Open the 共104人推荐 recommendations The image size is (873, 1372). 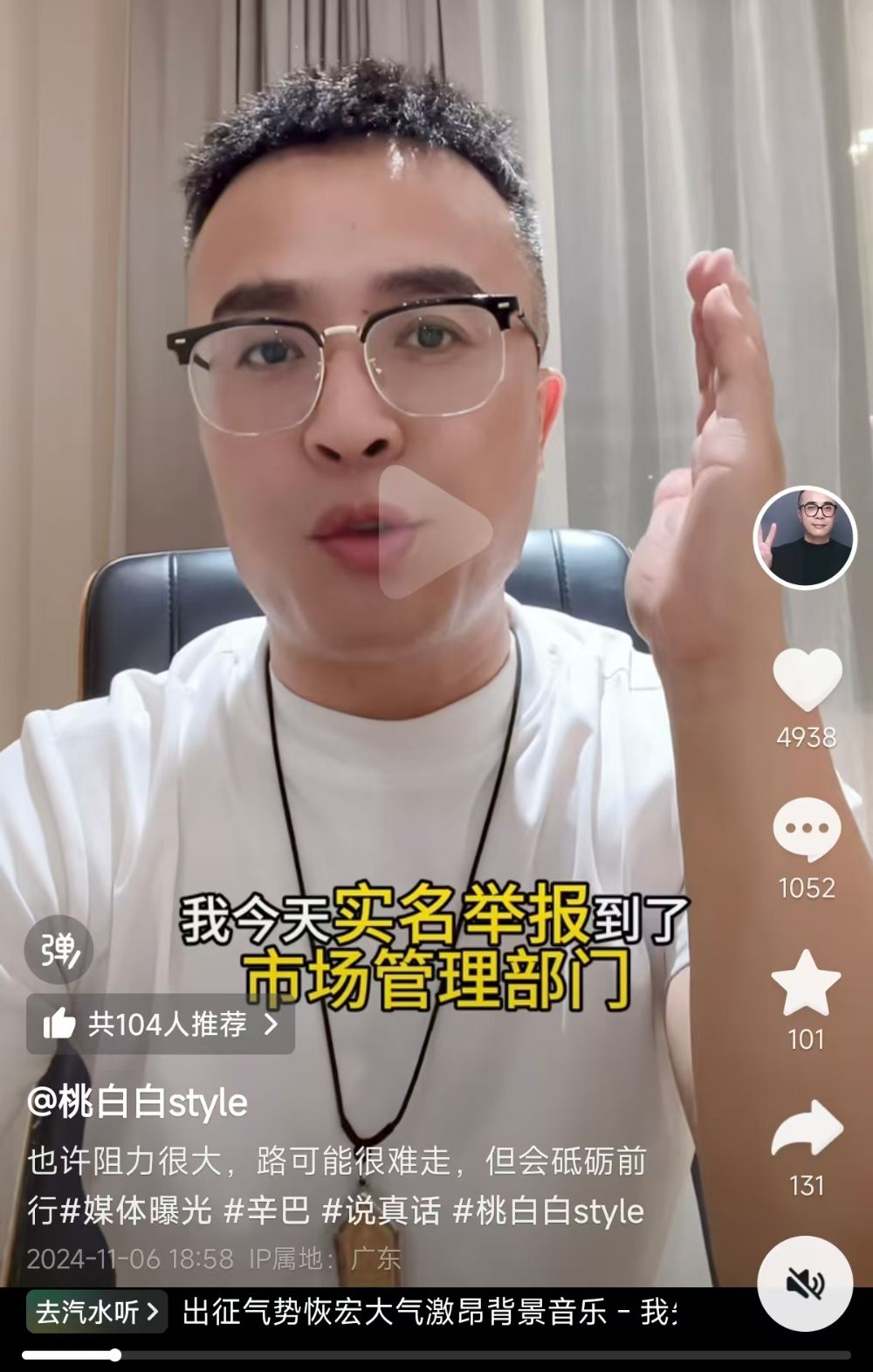click(x=161, y=1024)
